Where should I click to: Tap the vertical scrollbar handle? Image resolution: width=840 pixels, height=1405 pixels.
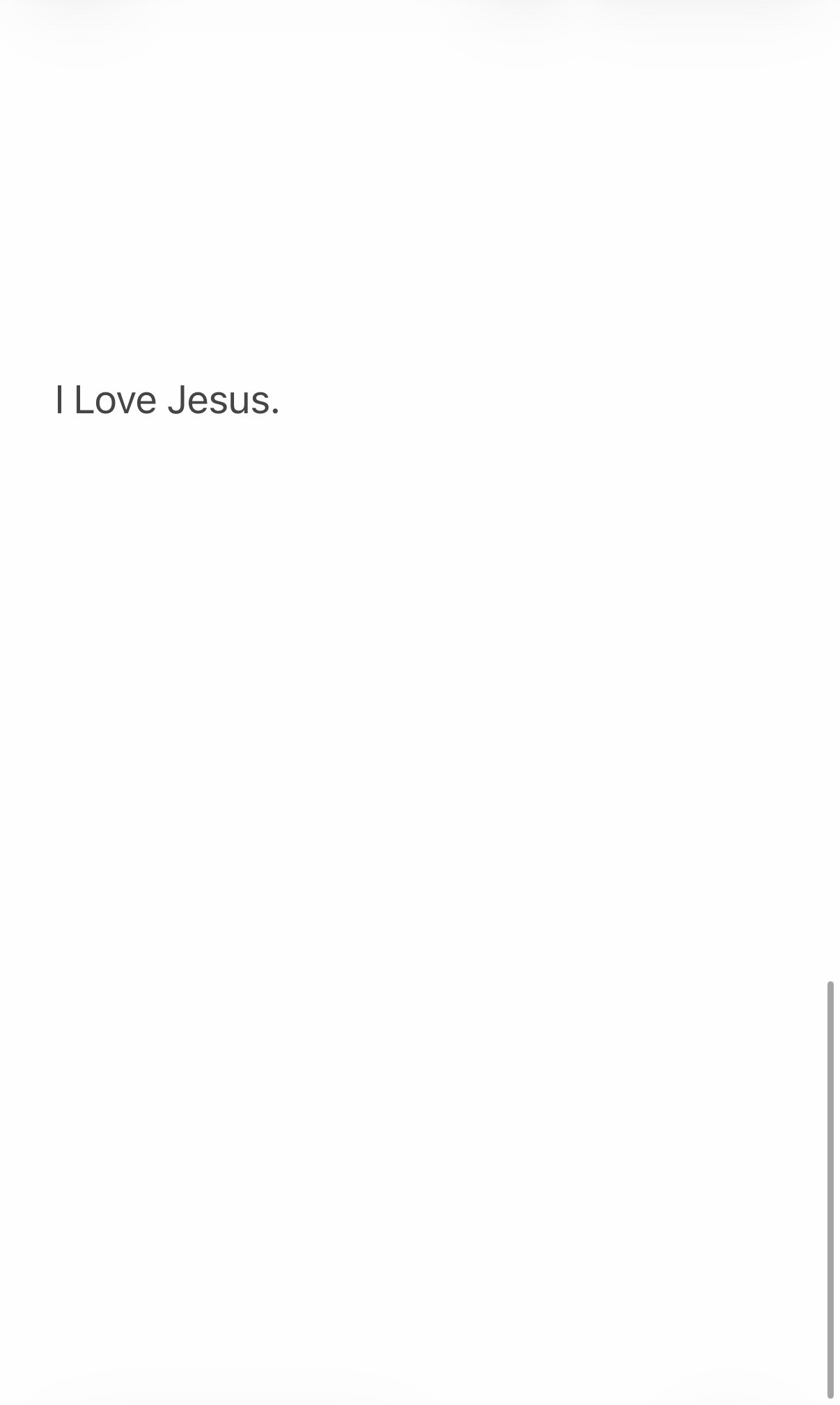click(x=830, y=1190)
